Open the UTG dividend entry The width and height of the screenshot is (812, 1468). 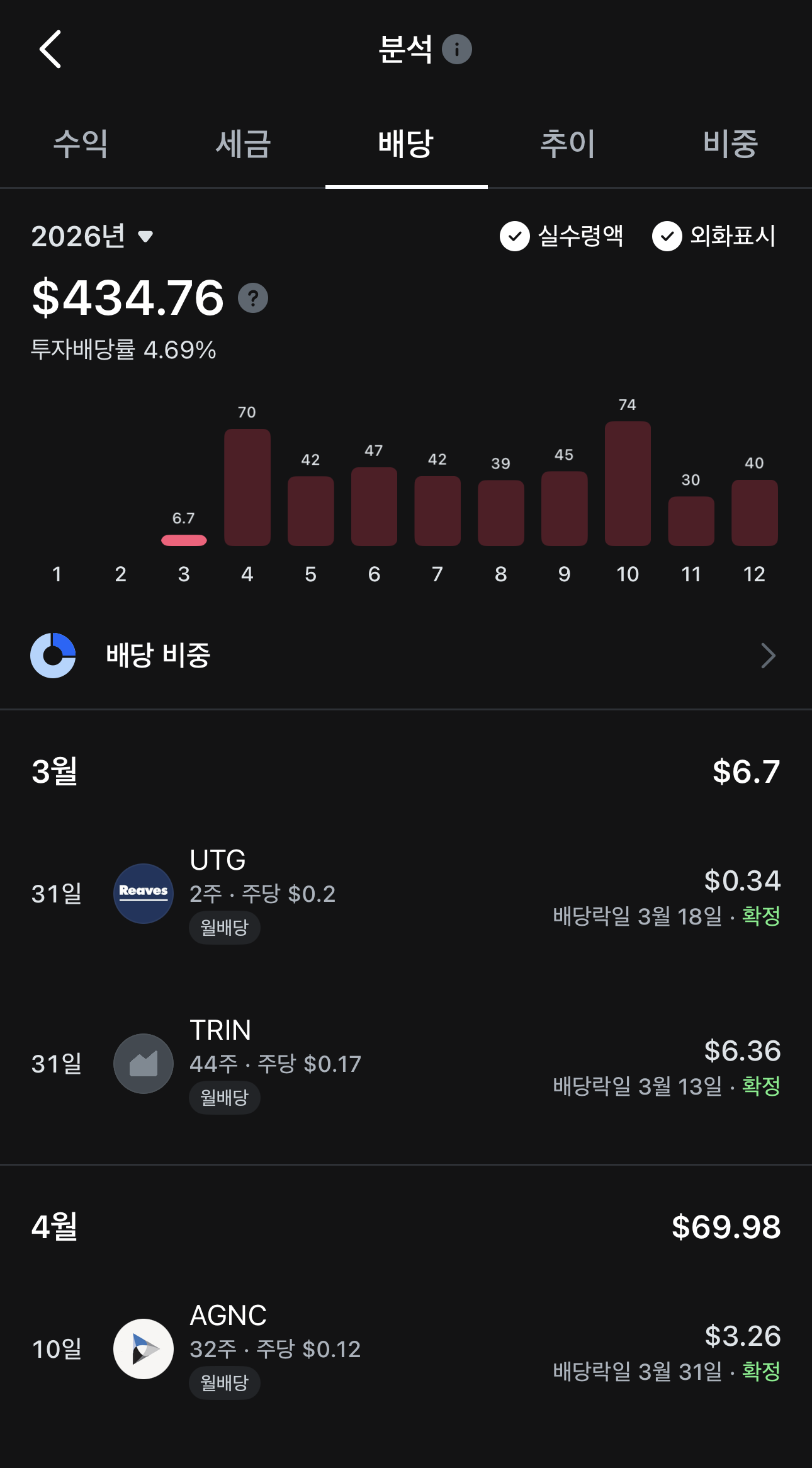[406, 894]
